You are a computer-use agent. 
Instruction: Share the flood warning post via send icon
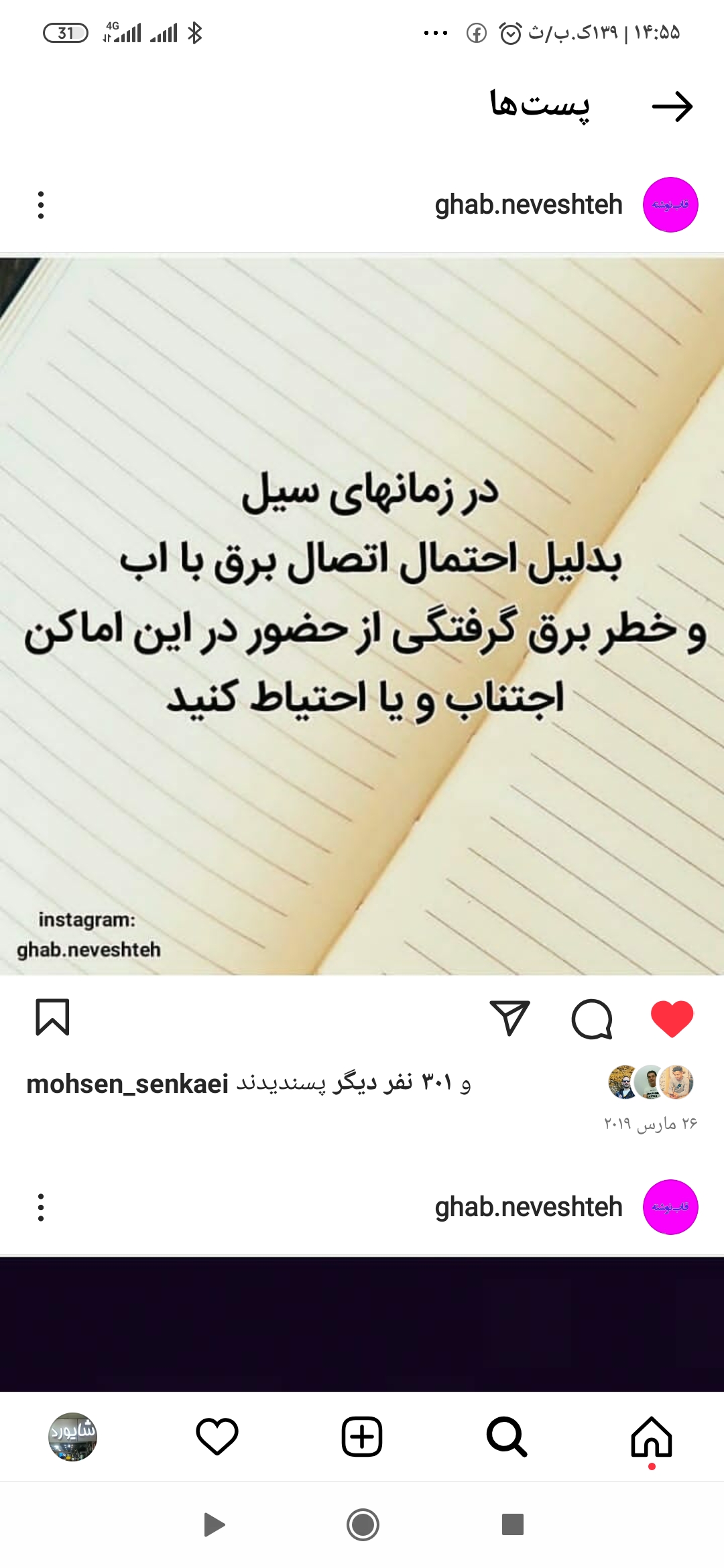point(509,1019)
